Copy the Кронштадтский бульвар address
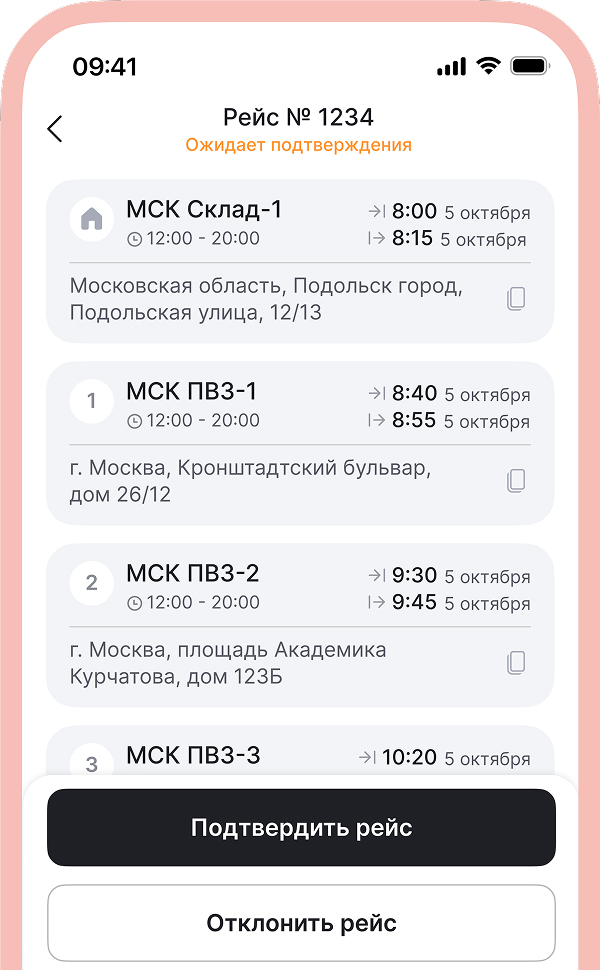The width and height of the screenshot is (600, 970). click(516, 480)
